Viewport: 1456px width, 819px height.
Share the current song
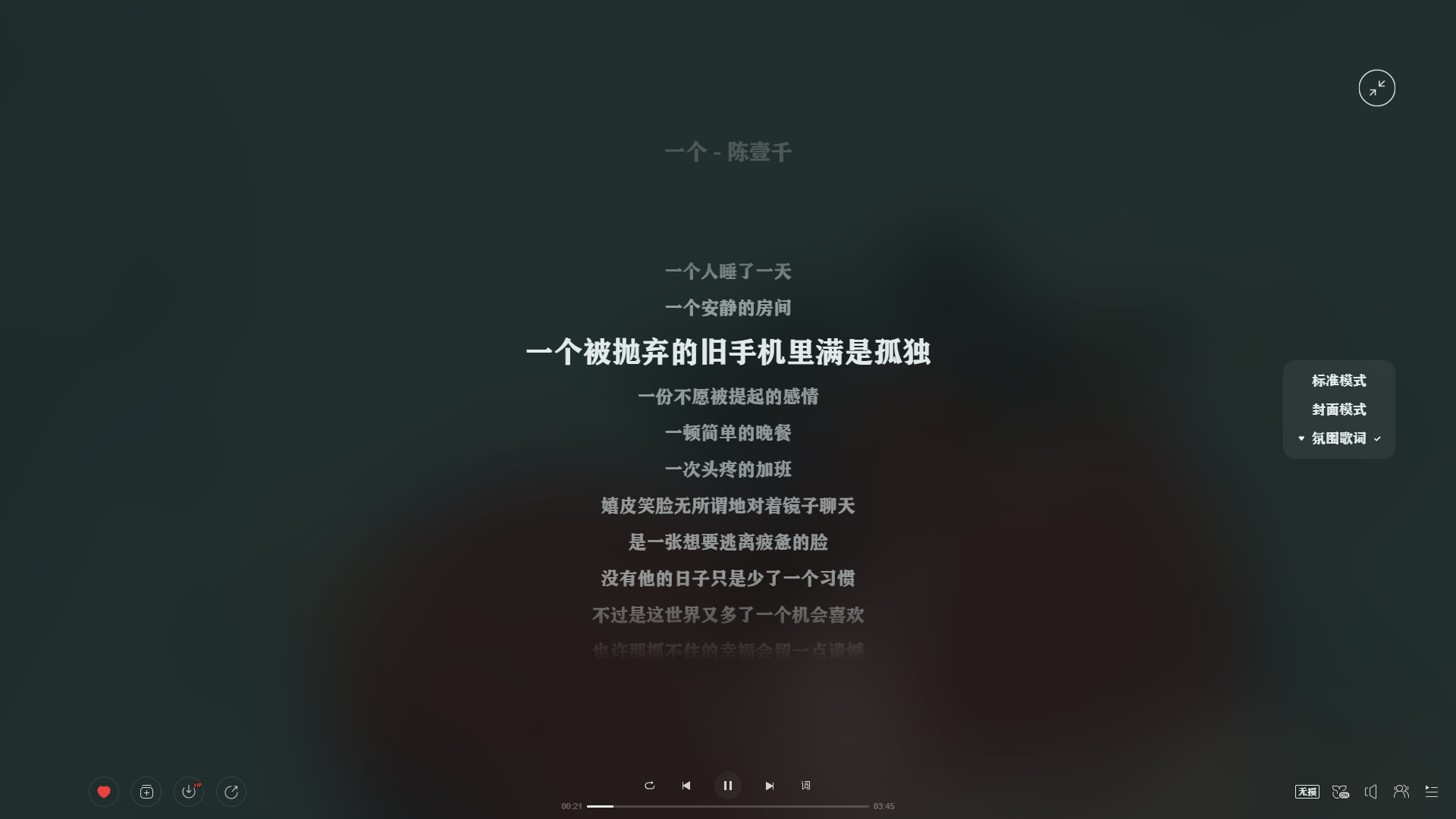[231, 792]
